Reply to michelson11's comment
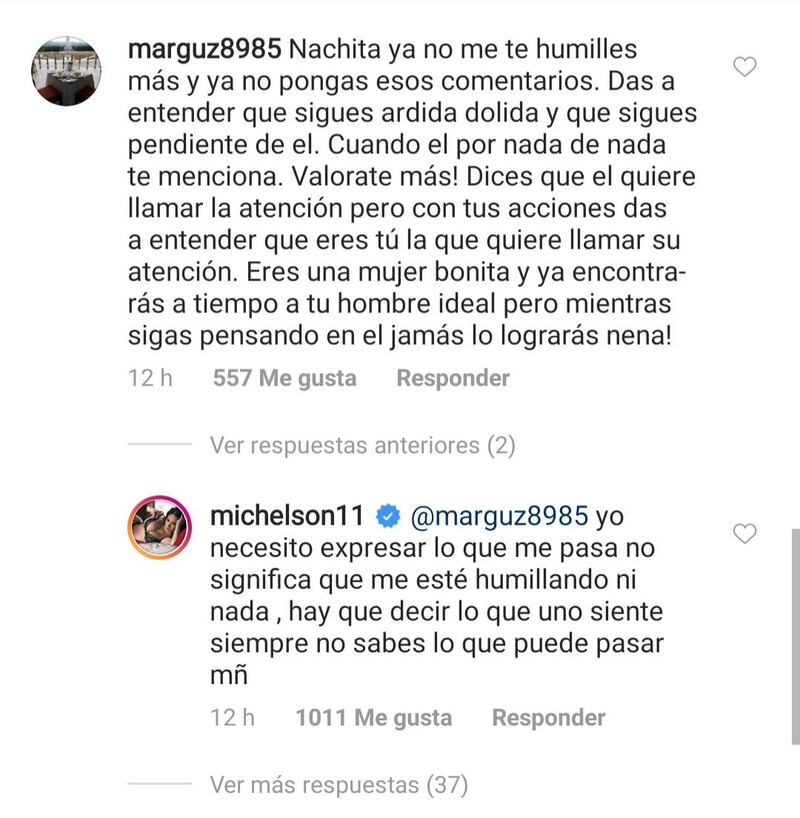Screen dimensions: 800x818 [x=548, y=718]
